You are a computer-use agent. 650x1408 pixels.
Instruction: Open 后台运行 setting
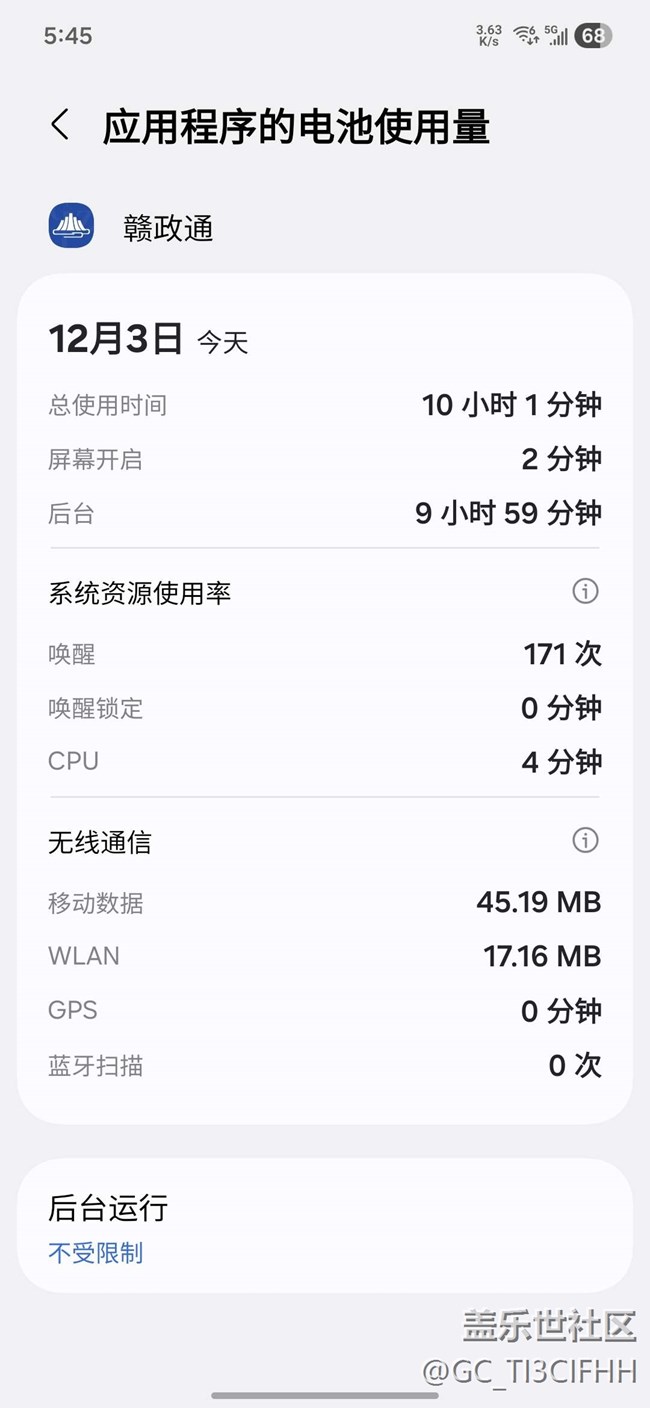click(x=324, y=1226)
